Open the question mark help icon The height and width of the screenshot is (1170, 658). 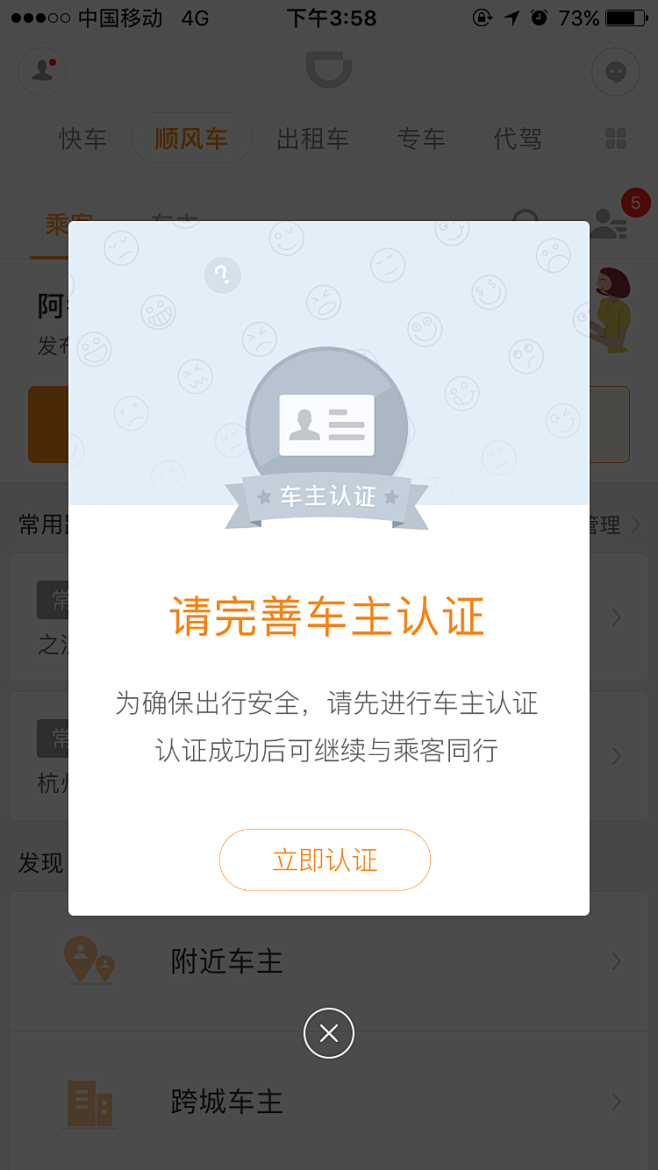(222, 274)
